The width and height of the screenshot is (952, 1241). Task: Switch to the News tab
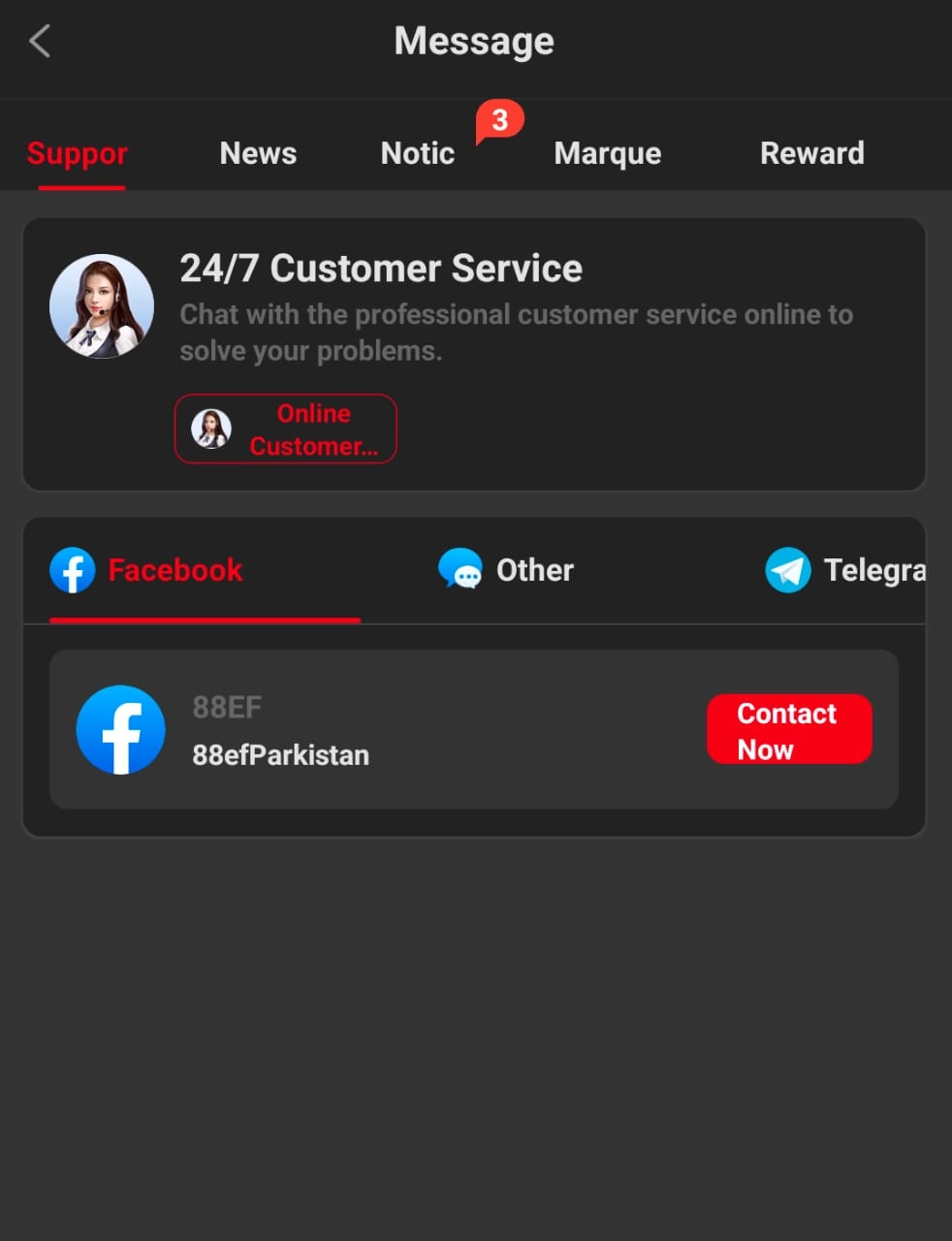(258, 153)
